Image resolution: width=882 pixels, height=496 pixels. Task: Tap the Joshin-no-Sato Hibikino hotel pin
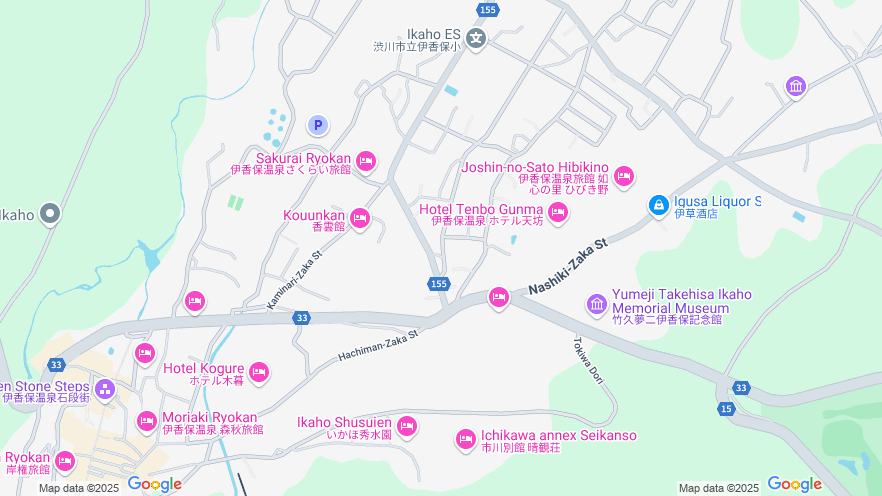[x=624, y=176]
